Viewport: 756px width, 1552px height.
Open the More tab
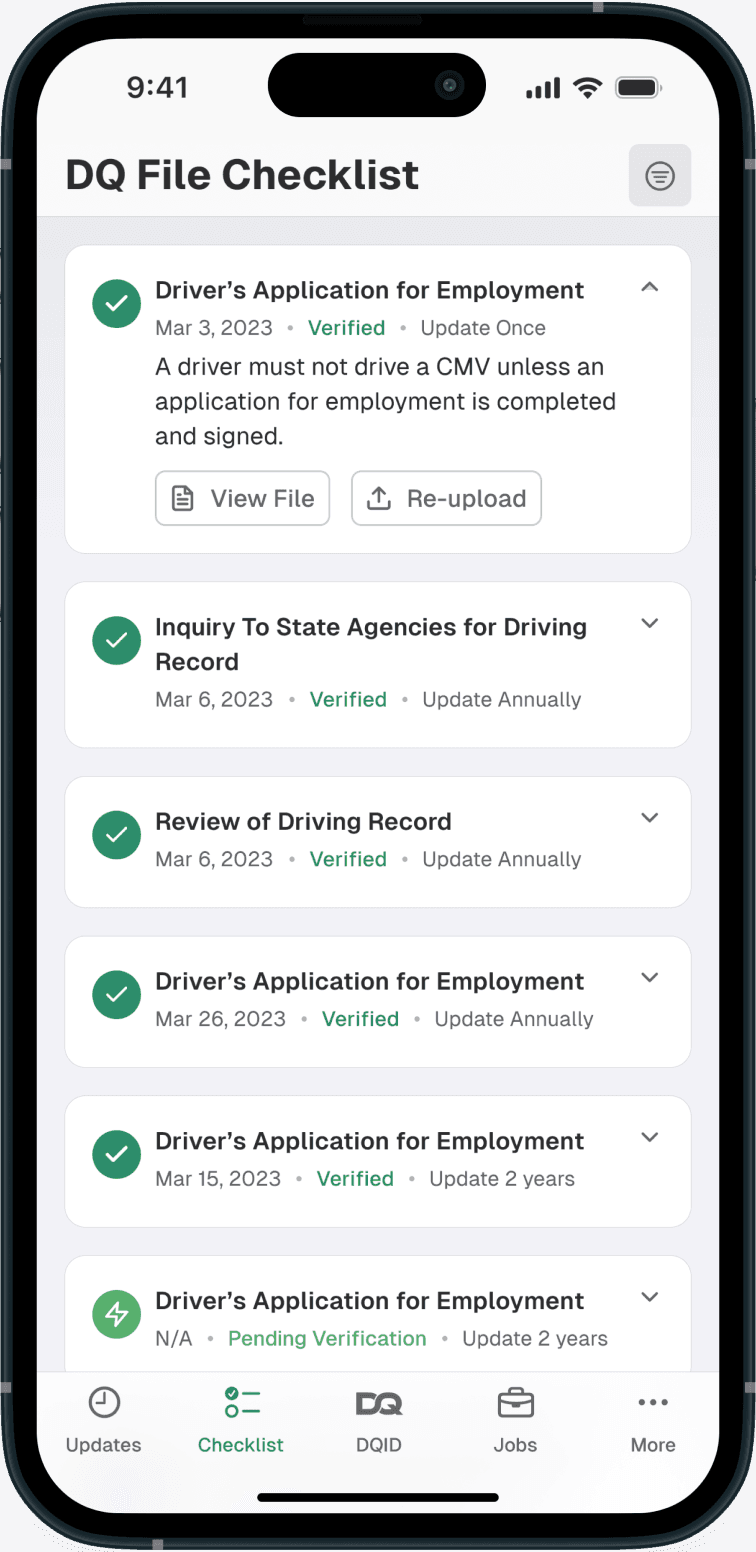(652, 1420)
